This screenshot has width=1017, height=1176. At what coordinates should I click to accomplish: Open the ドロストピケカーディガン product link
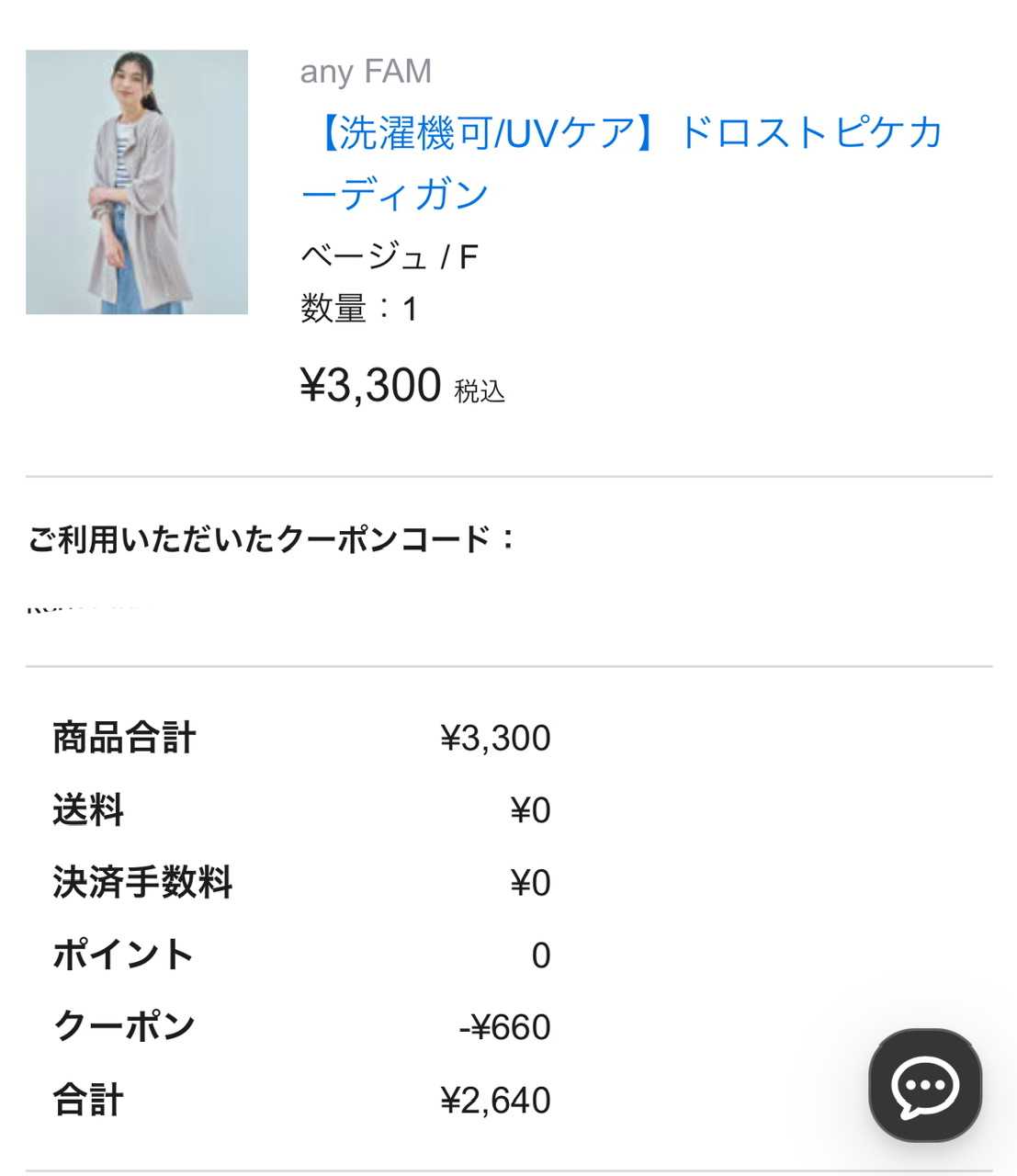621,164
